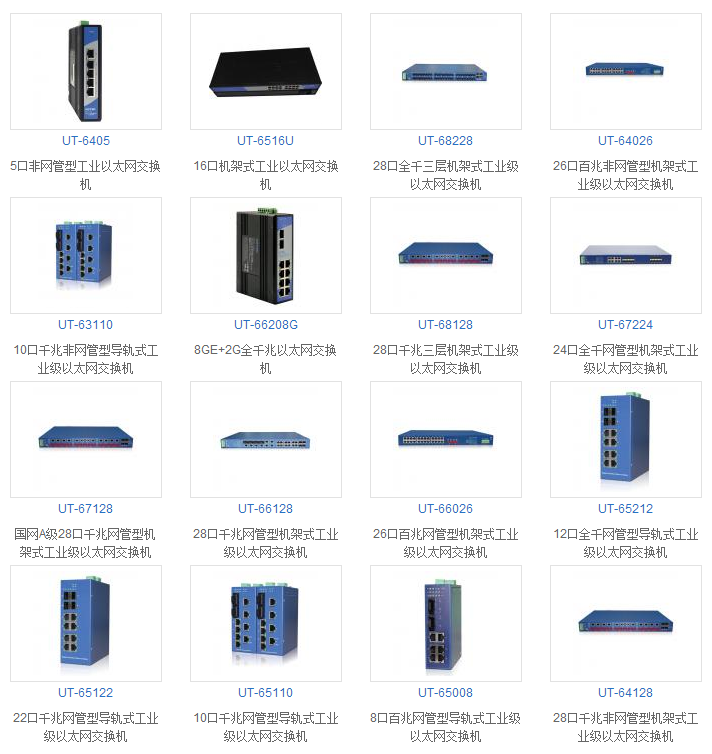View the UT-65122 product image
712x754 pixels.
[x=85, y=623]
